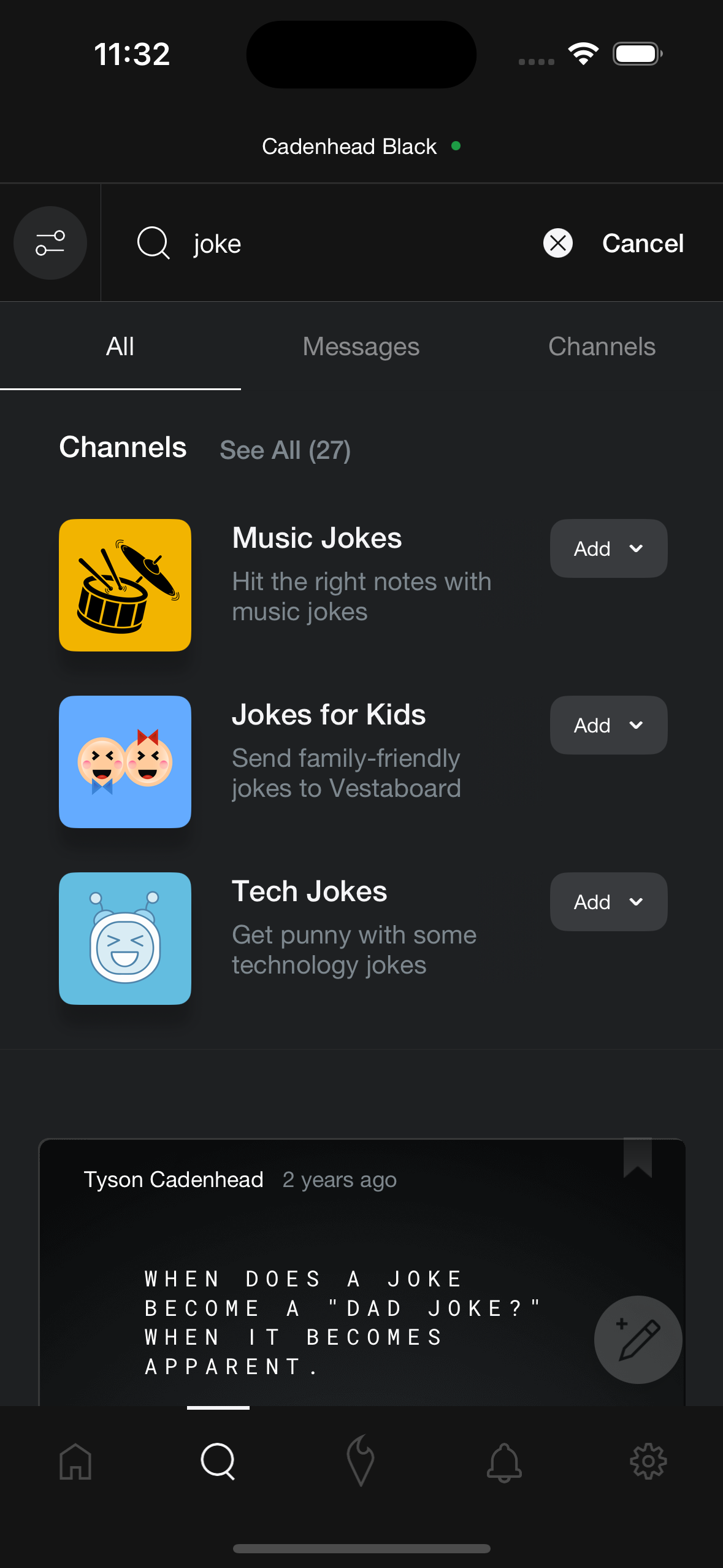Add the Tech Jokes channel
Viewport: 723px width, 1568px height.
tap(608, 902)
